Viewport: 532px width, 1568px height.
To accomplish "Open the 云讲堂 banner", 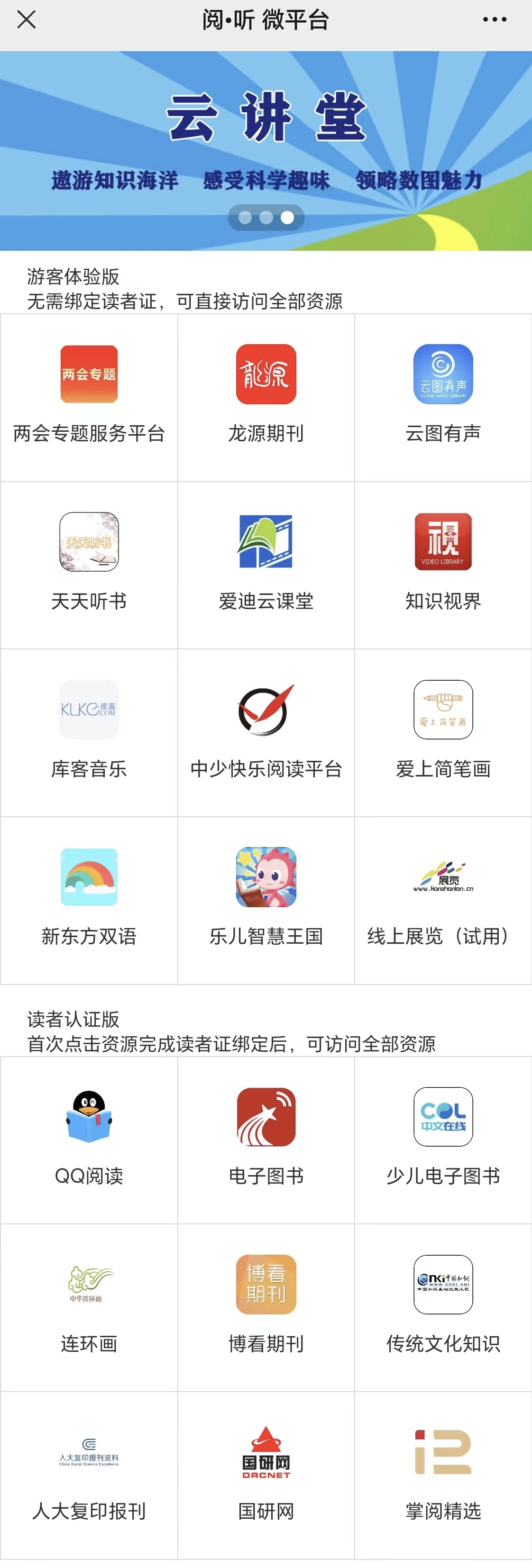I will (266, 146).
